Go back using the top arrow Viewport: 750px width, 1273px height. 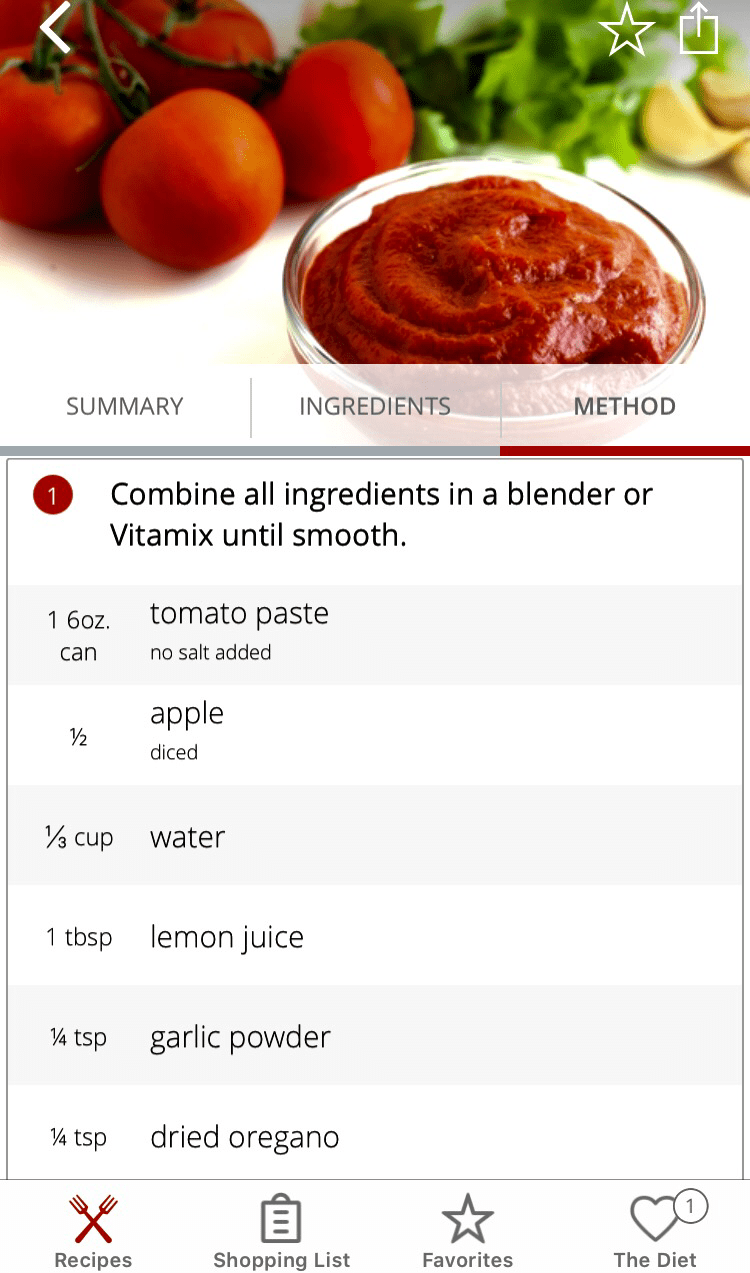tap(56, 28)
